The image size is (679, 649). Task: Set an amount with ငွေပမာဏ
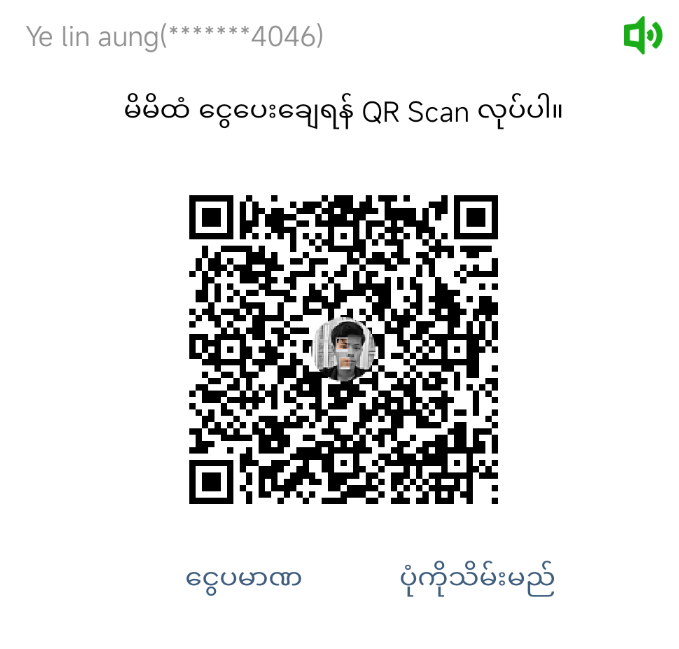244,578
